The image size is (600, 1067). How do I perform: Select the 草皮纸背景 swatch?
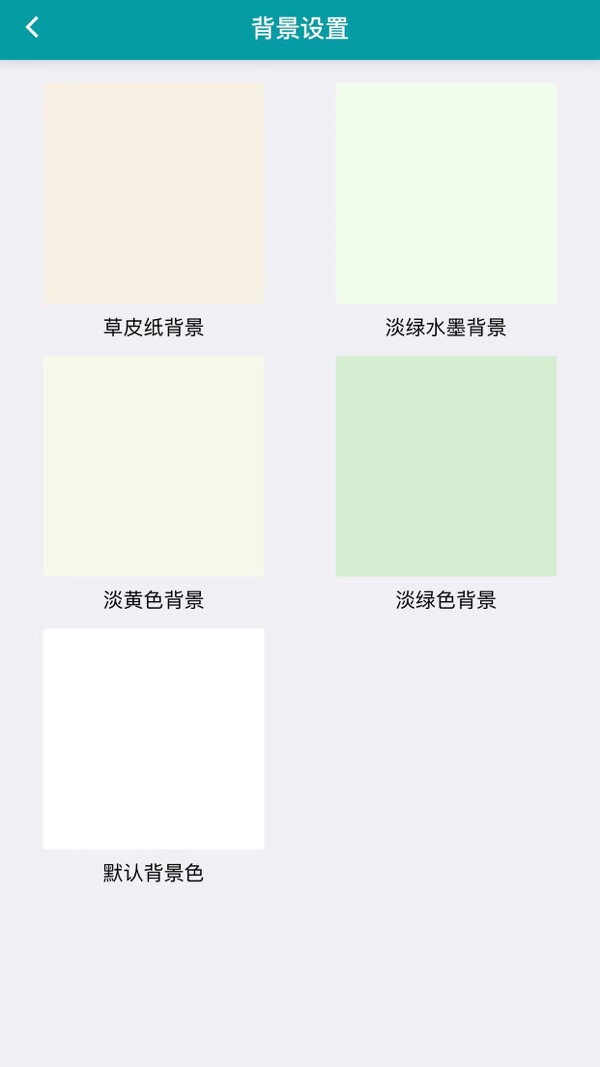pos(154,194)
